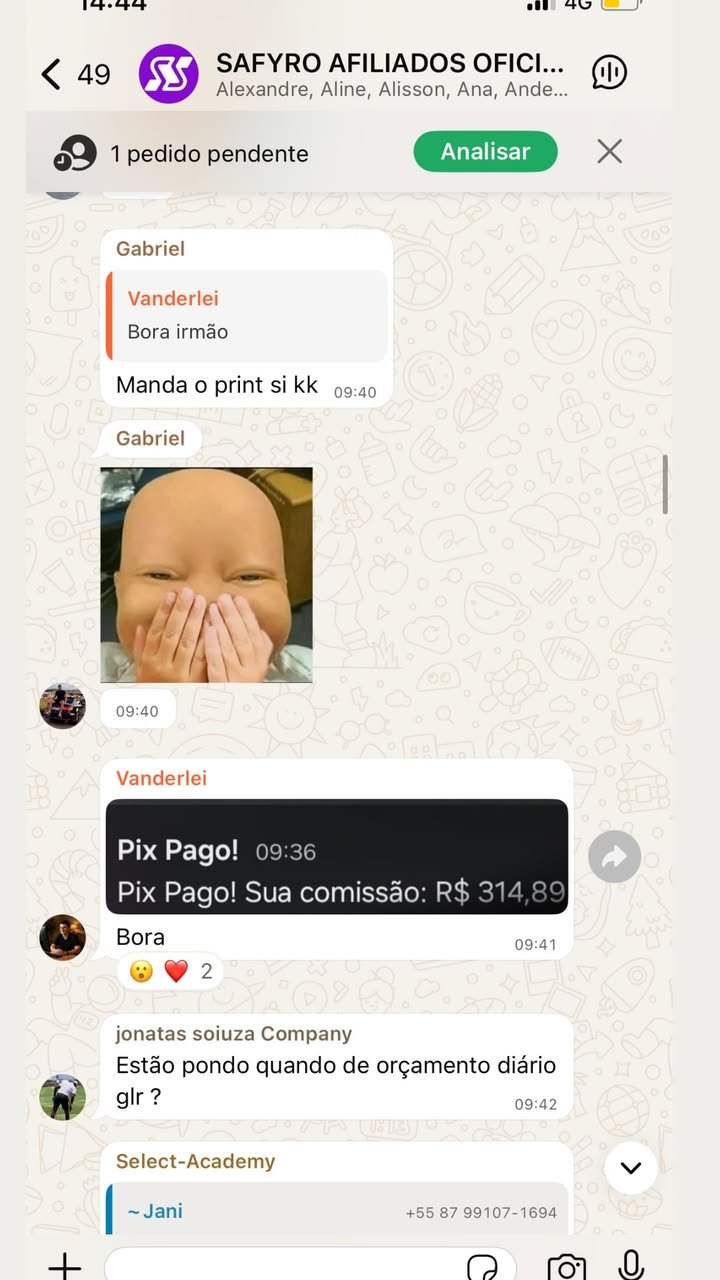Start a group voice chat
This screenshot has height=1280, width=720.
(x=609, y=73)
